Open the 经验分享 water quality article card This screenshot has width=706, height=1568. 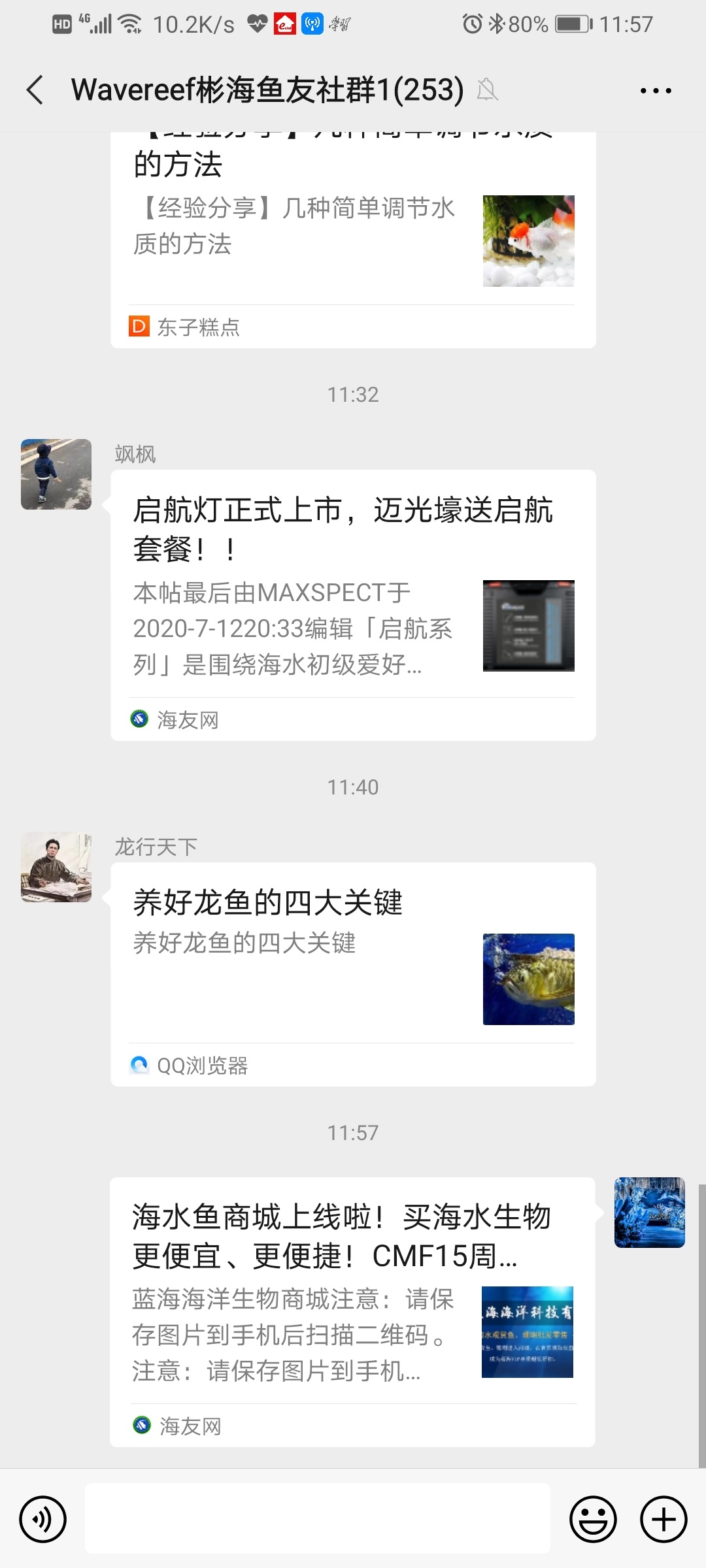tap(353, 238)
